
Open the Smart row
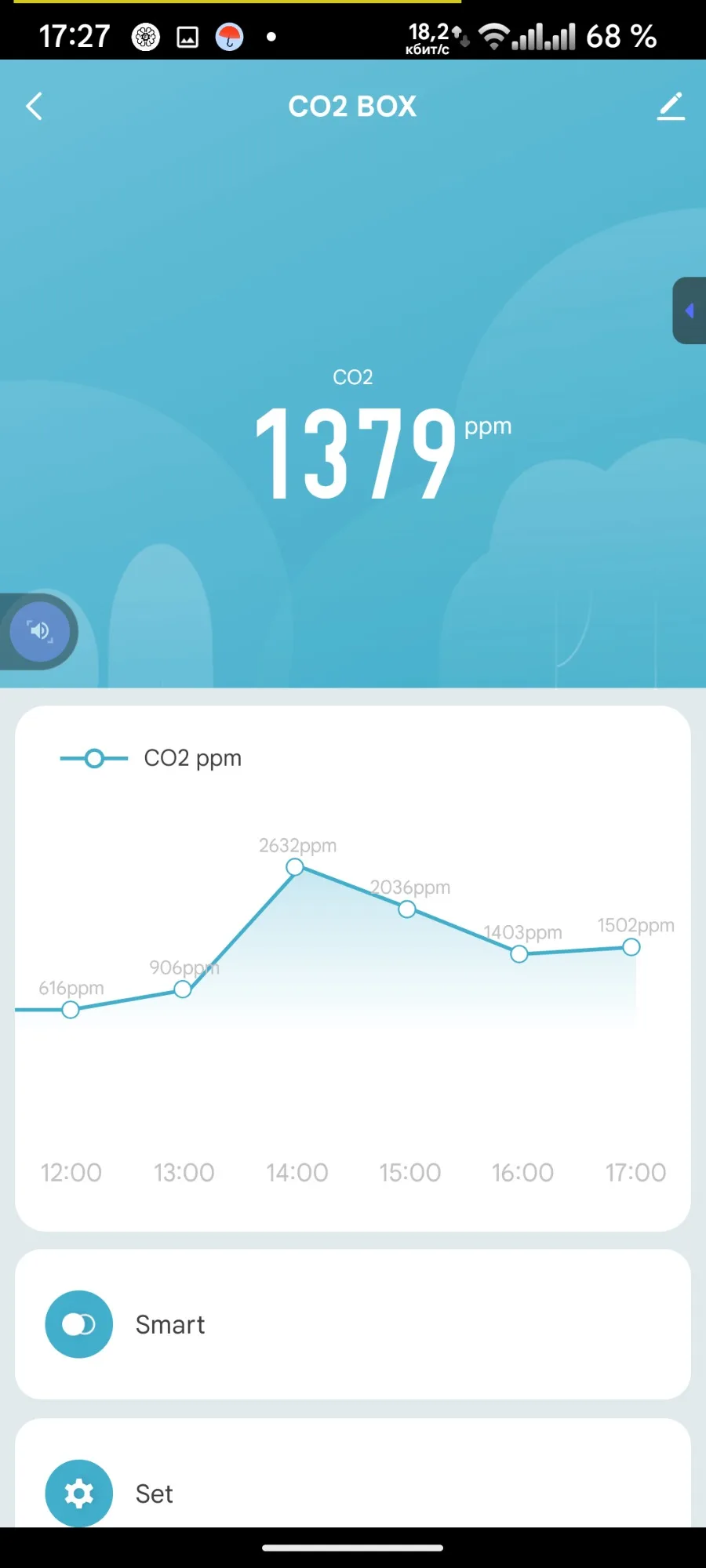(353, 1324)
